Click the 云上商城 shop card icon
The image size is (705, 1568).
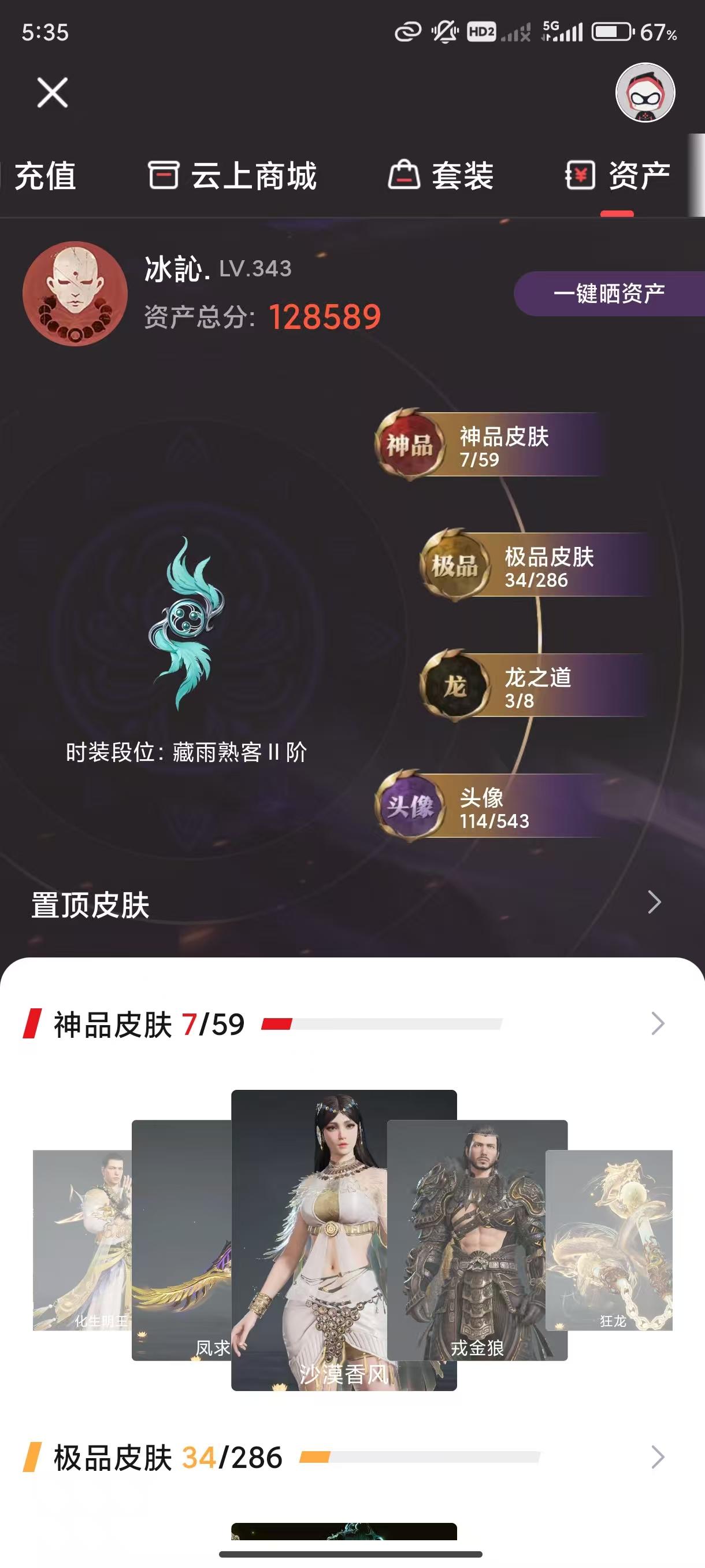click(164, 176)
